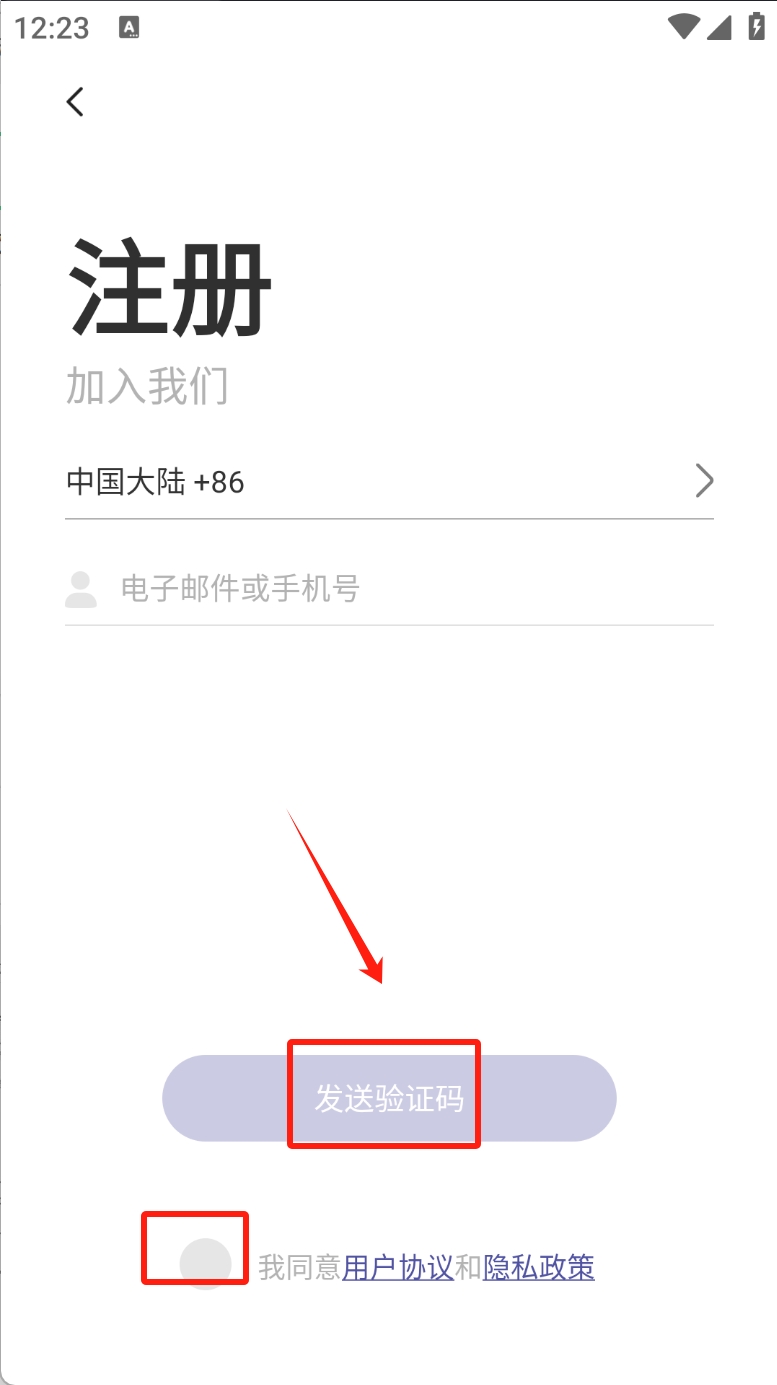Go back using the top arrow
Viewport: 777px width, 1385px height.
[x=75, y=101]
